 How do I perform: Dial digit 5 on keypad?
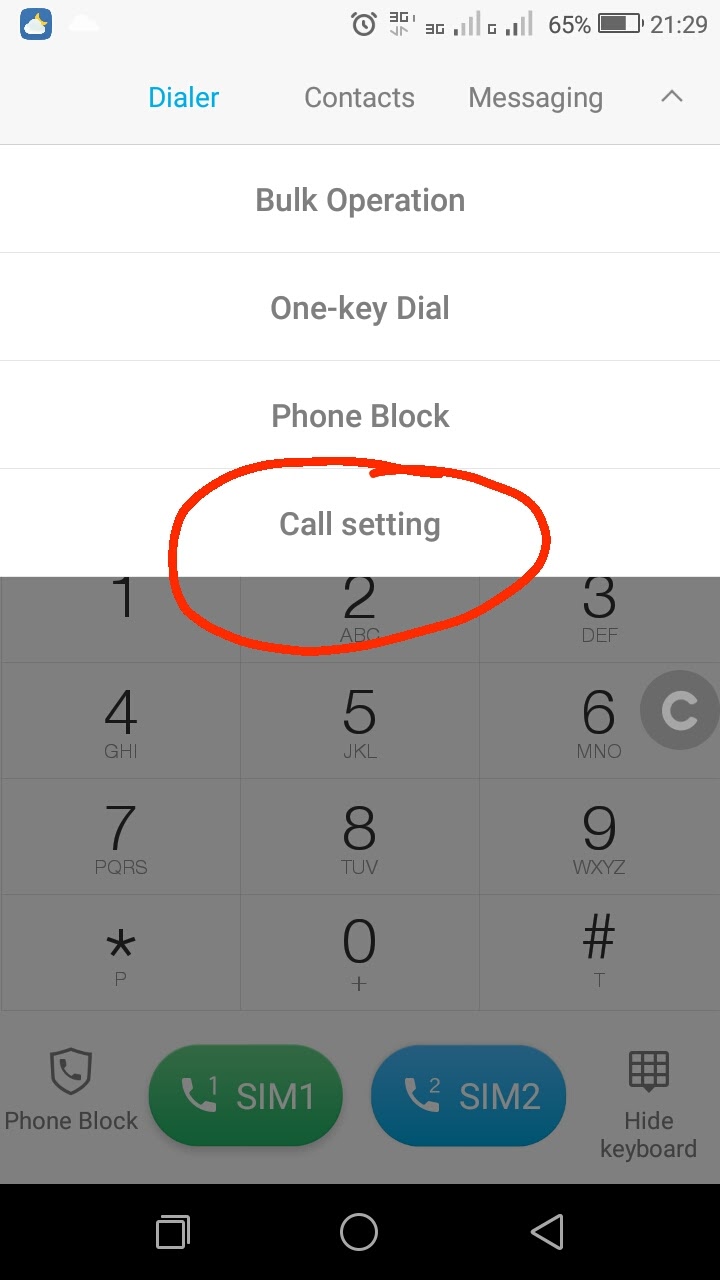click(360, 722)
